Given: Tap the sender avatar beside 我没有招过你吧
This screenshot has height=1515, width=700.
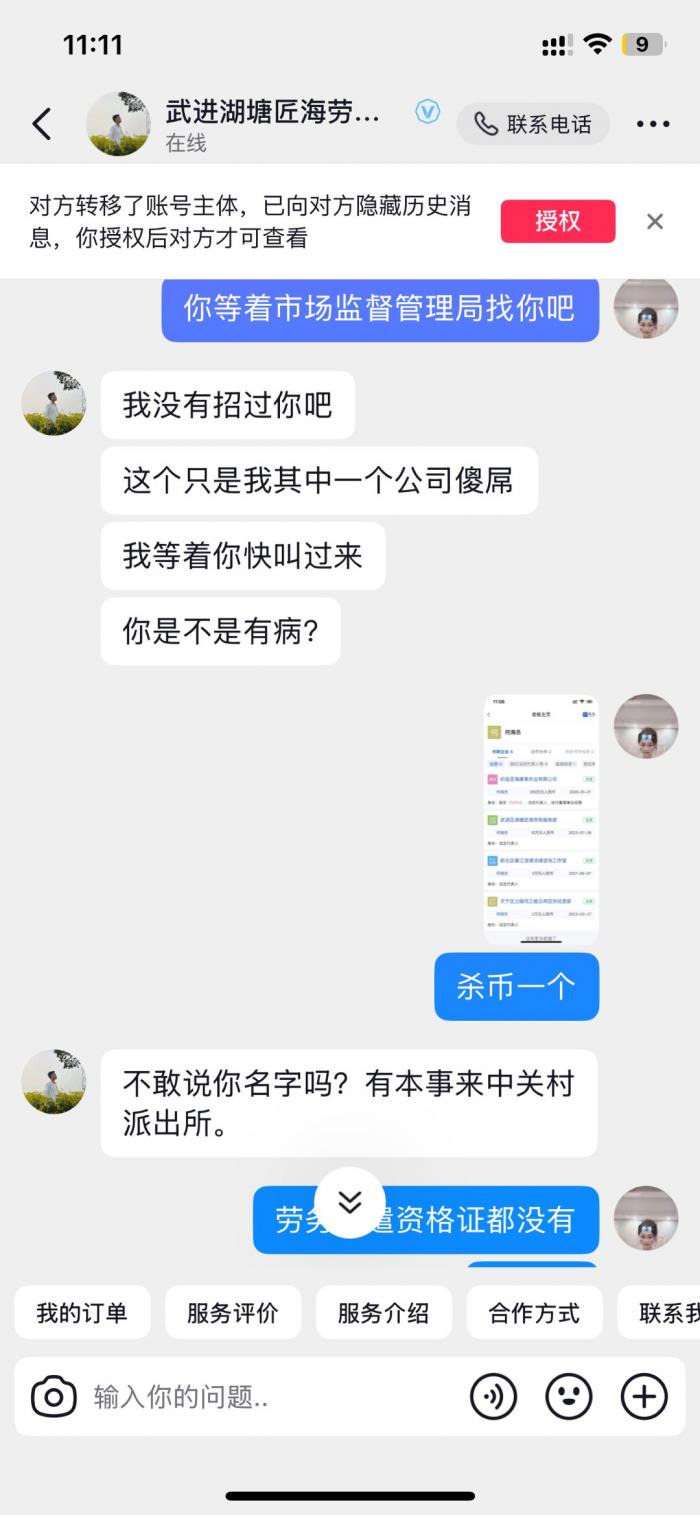Looking at the screenshot, I should [x=54, y=403].
